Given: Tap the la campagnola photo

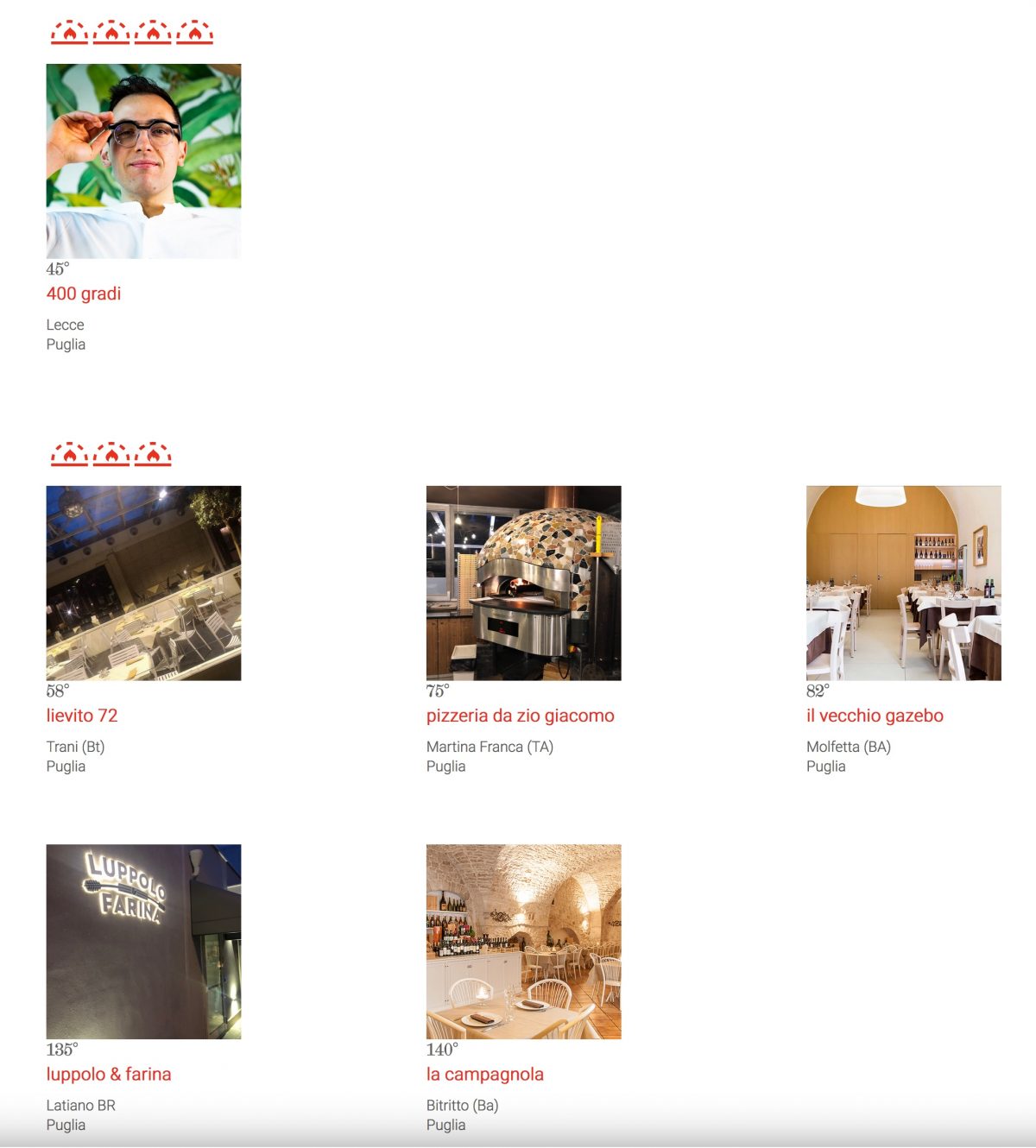Looking at the screenshot, I should (x=523, y=942).
